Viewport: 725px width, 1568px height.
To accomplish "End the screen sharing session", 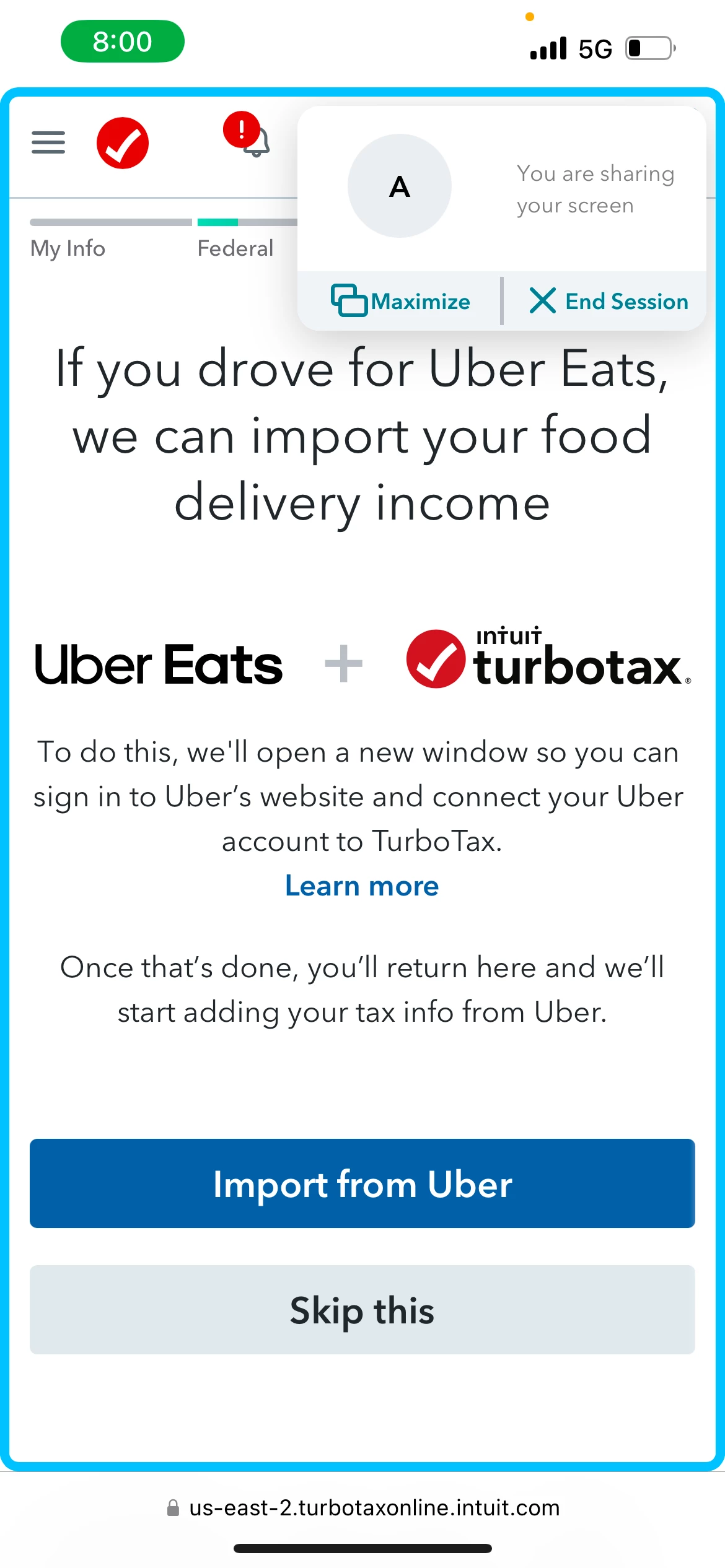I will 609,302.
